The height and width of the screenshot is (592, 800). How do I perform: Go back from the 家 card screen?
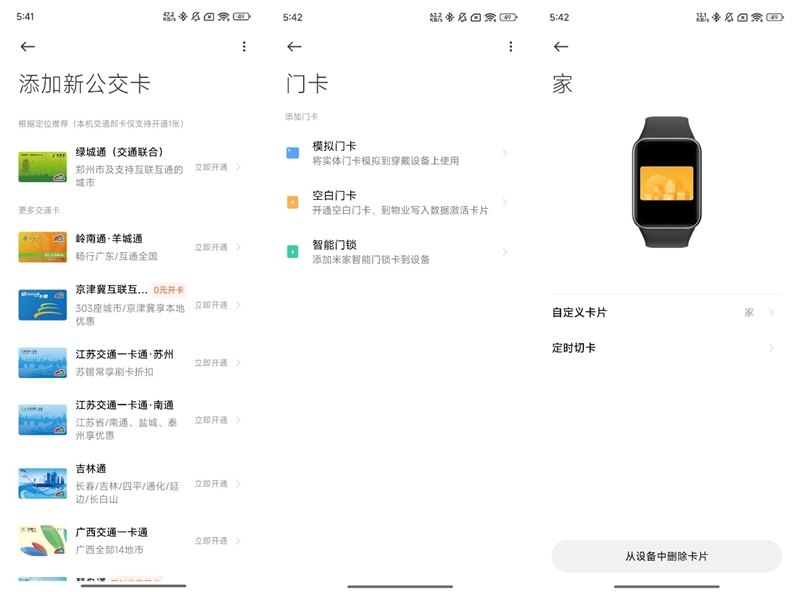[561, 47]
